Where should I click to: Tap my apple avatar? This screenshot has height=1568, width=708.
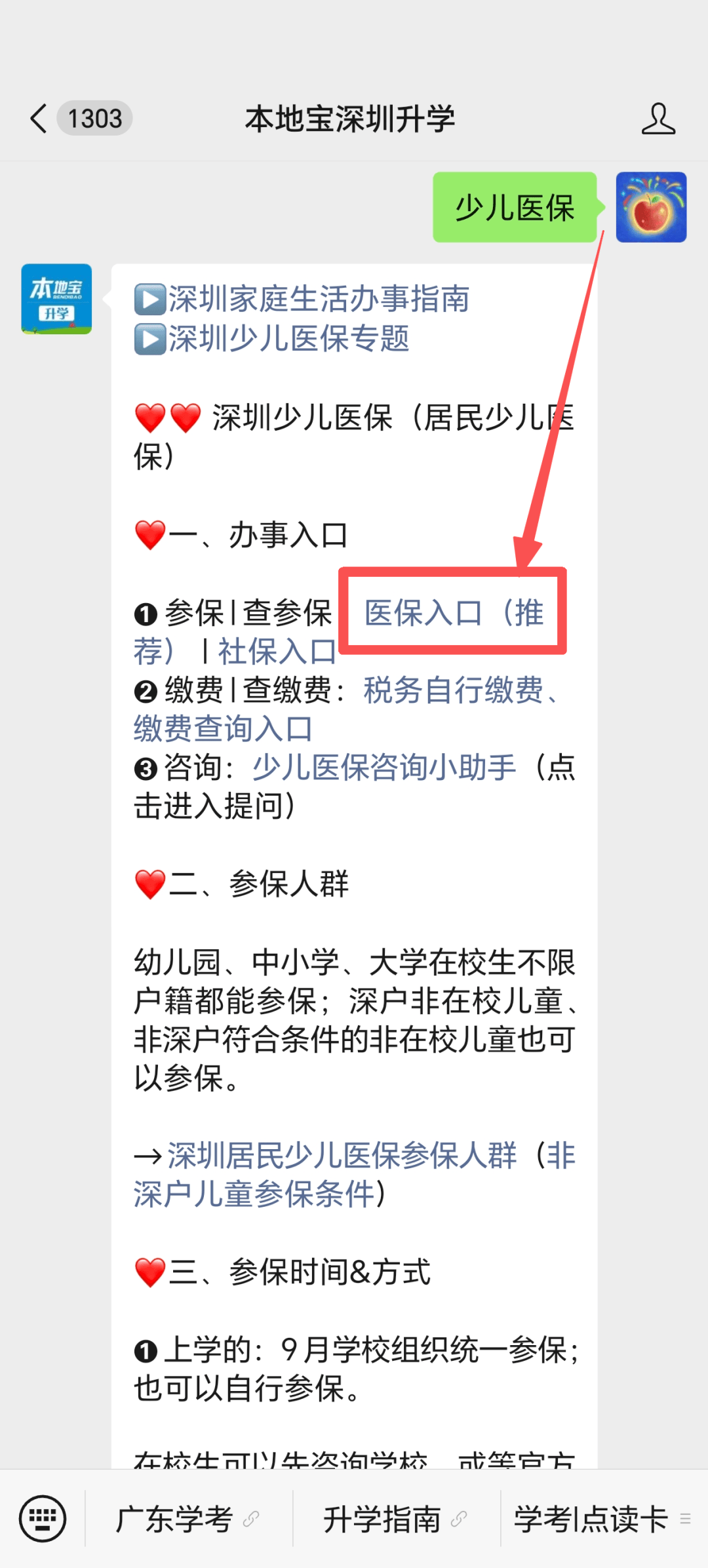coord(651,207)
